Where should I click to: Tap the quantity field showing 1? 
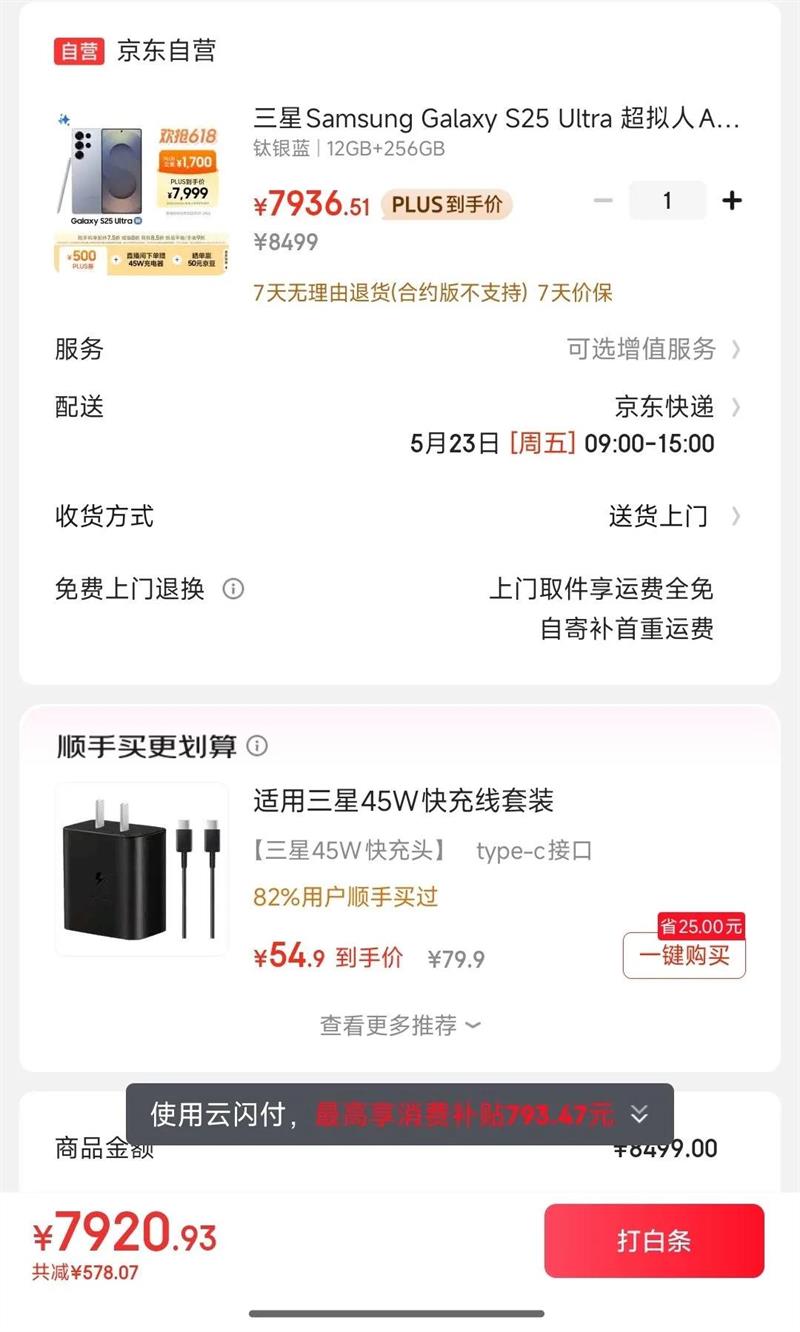pos(667,201)
